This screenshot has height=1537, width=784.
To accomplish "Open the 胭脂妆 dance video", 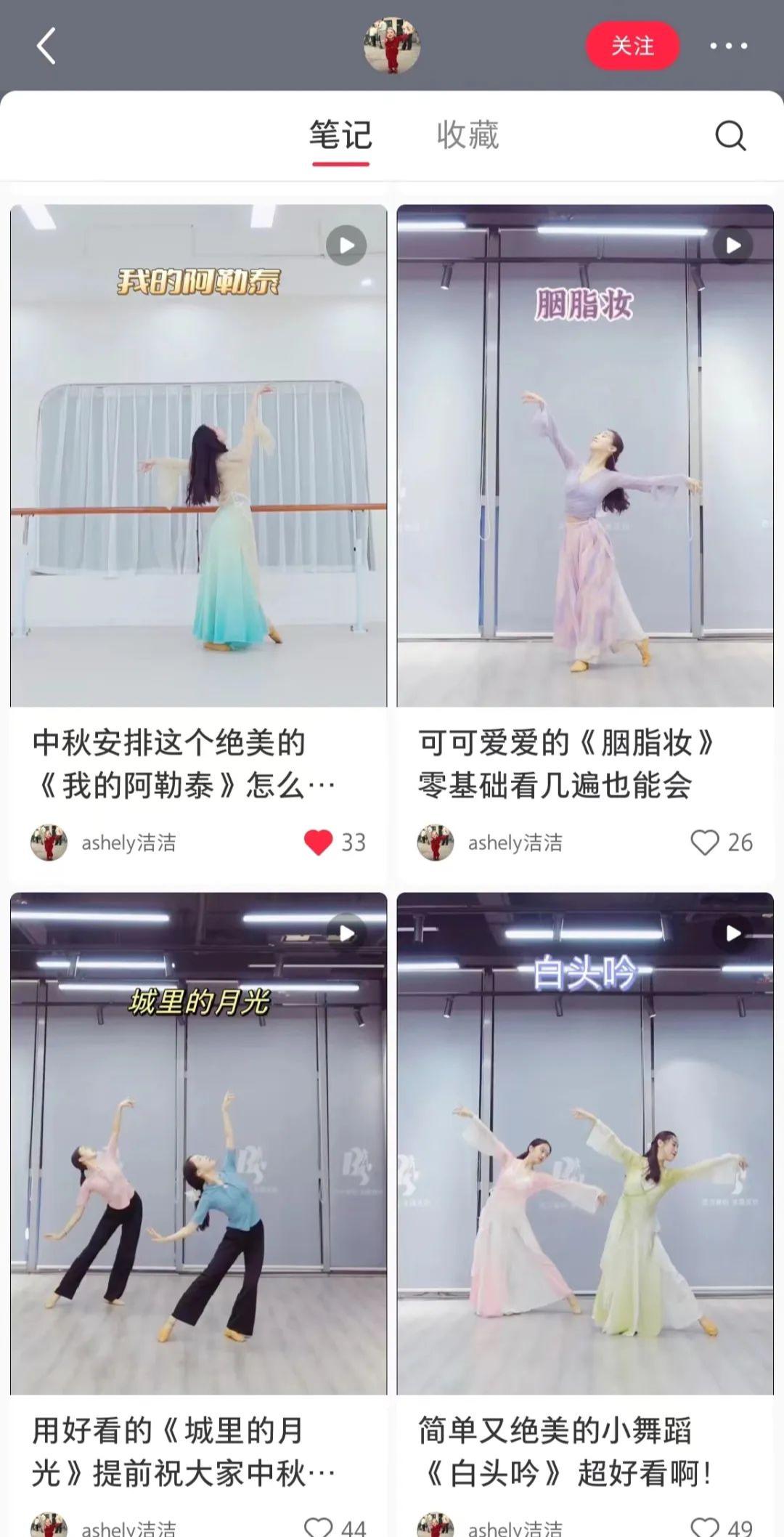I will pyautogui.click(x=584, y=455).
